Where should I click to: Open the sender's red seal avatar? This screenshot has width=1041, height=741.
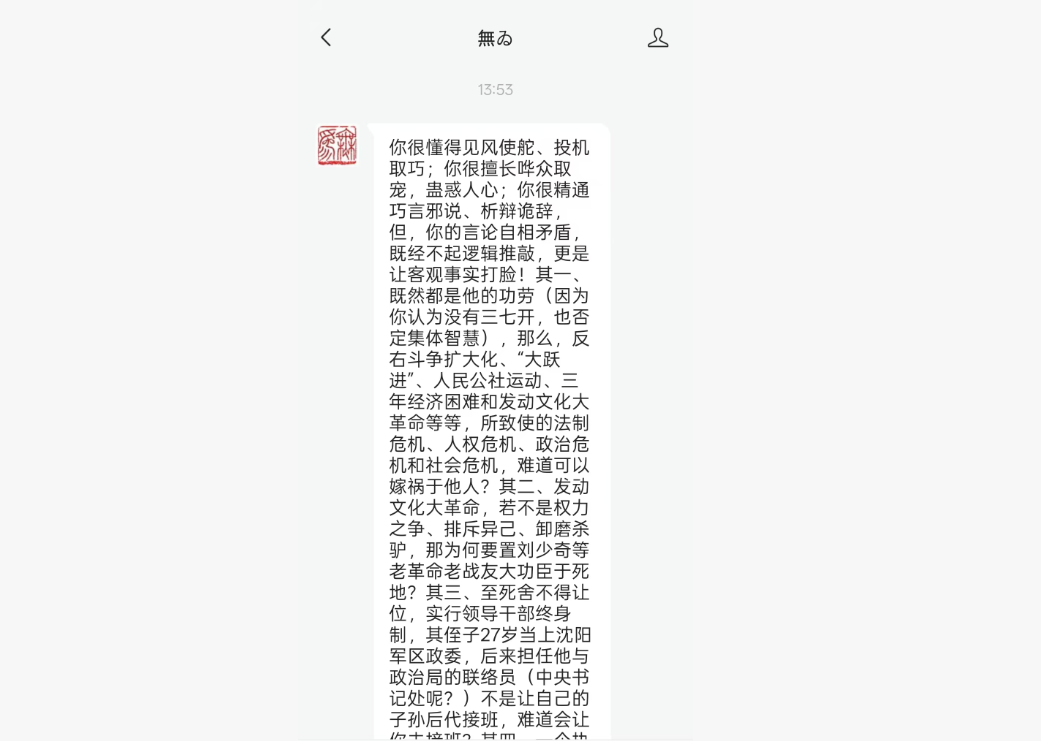(x=337, y=146)
